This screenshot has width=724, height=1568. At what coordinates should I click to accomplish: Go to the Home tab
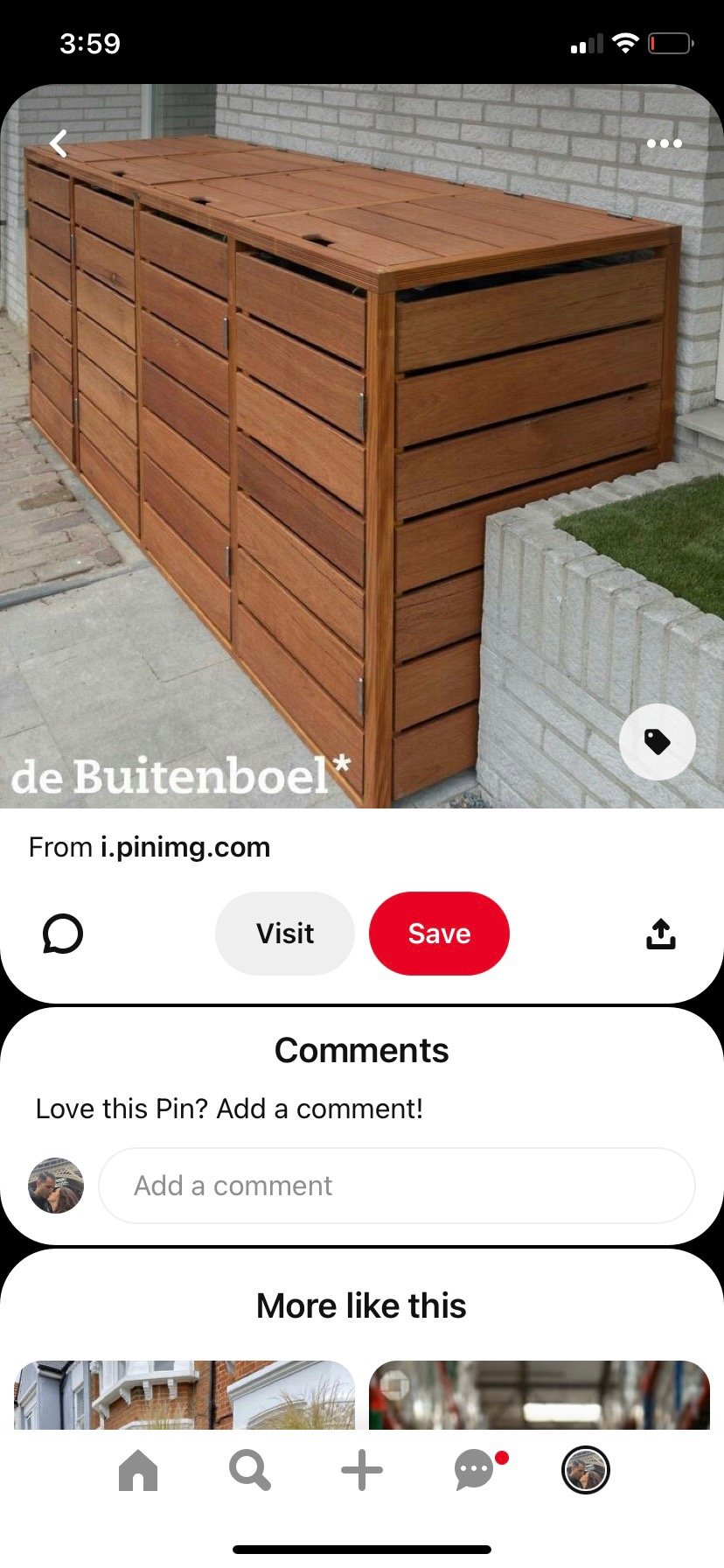click(138, 1470)
